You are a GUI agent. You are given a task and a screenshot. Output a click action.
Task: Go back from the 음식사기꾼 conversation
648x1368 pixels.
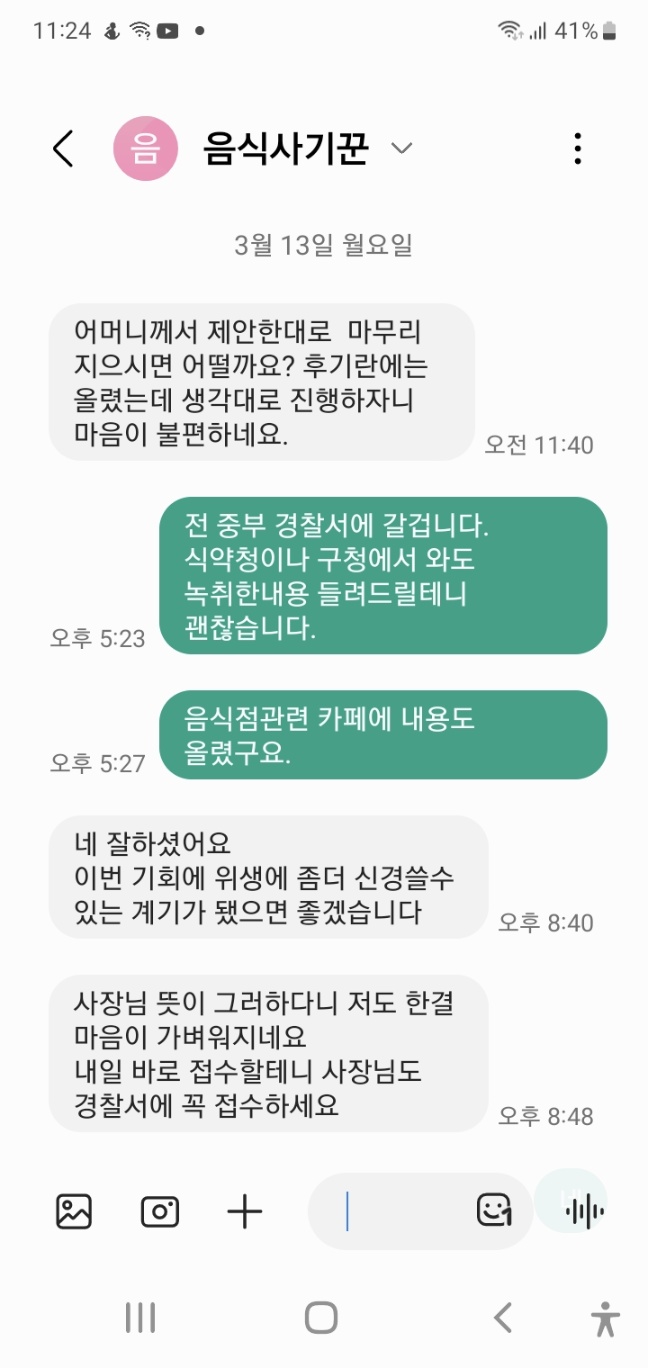pyautogui.click(x=63, y=149)
